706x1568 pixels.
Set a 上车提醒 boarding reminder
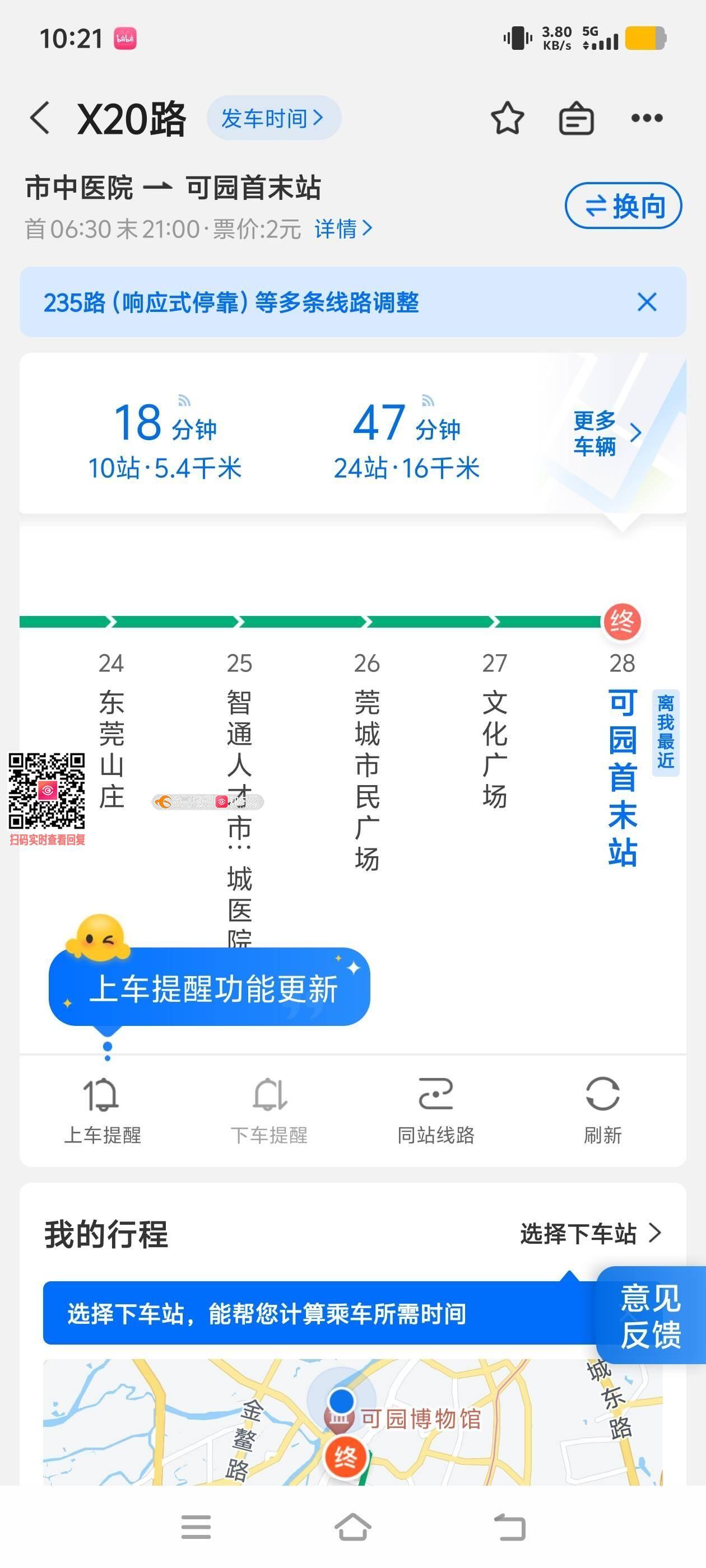(103, 1109)
